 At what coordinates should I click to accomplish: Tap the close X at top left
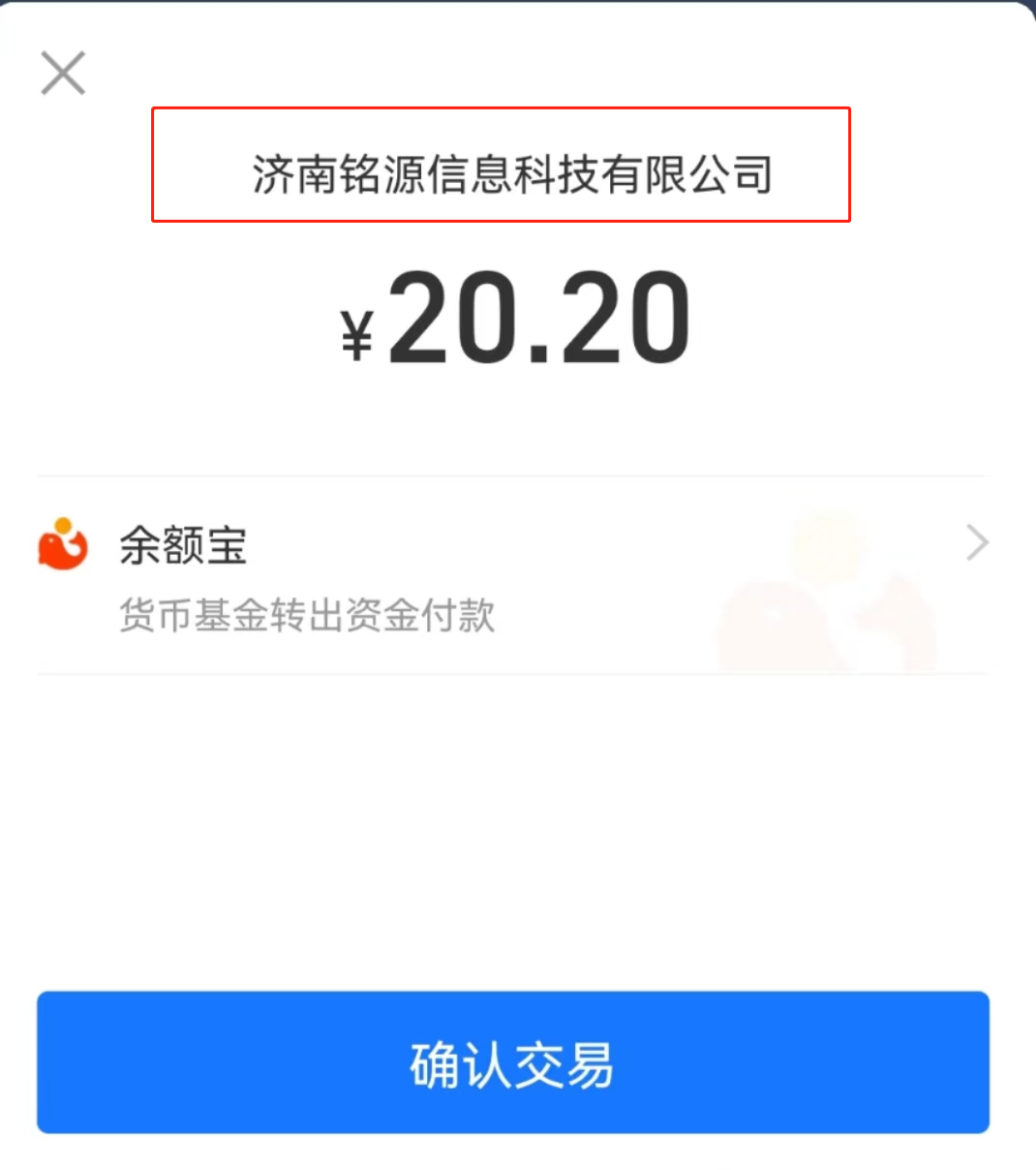point(62,72)
